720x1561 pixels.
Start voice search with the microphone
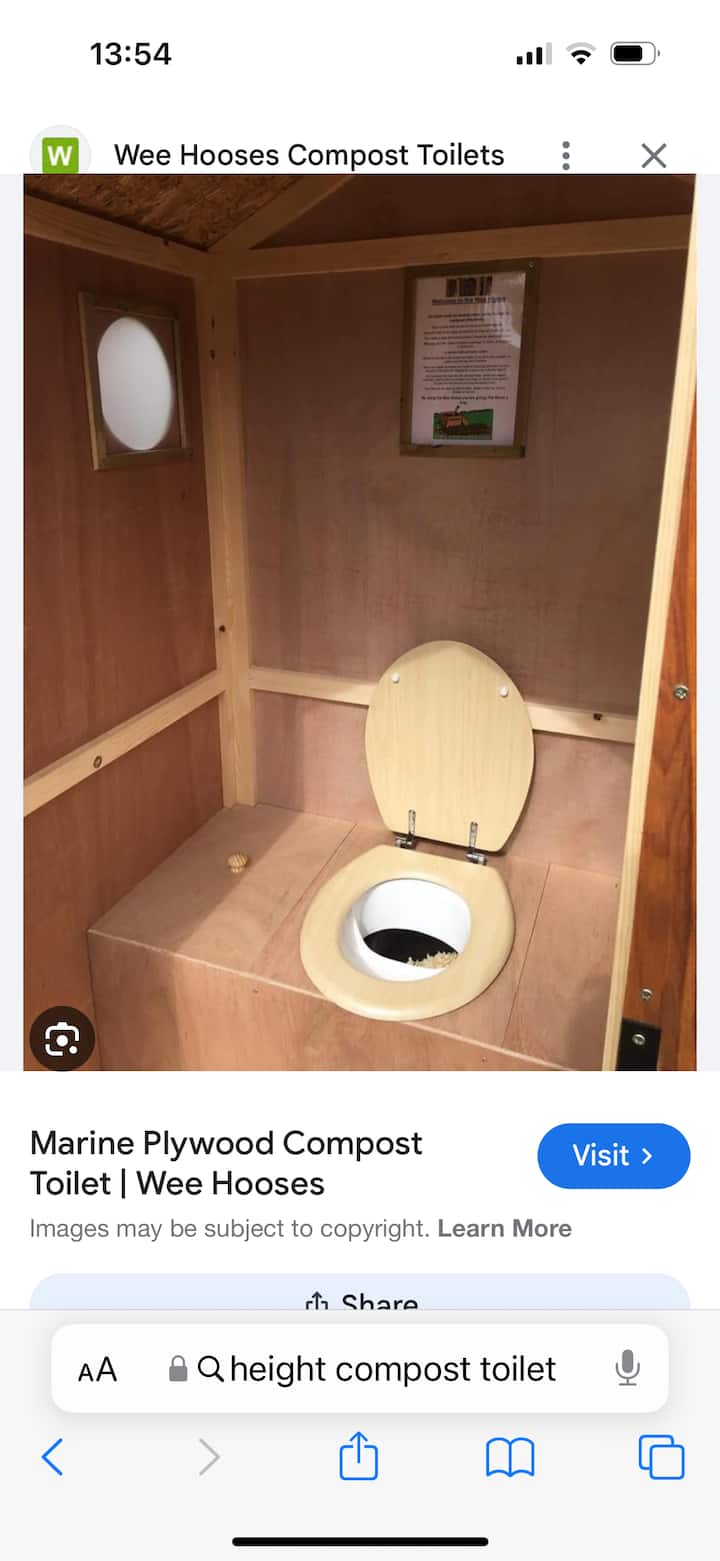click(627, 1368)
